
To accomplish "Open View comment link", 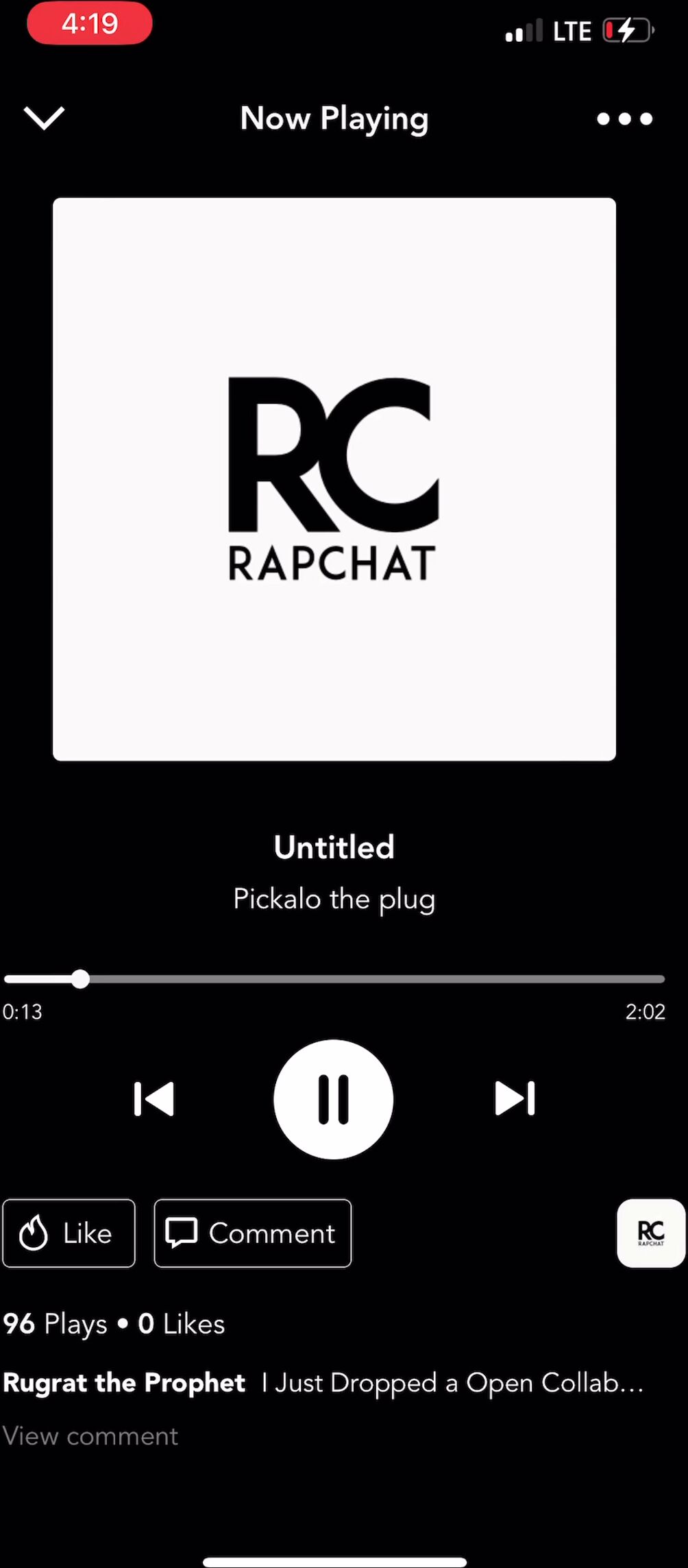I will click(x=90, y=1436).
